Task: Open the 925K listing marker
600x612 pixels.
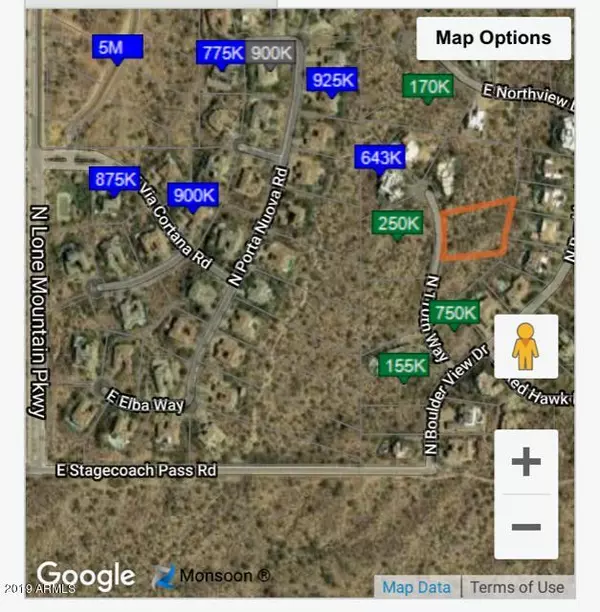Action: (x=332, y=80)
